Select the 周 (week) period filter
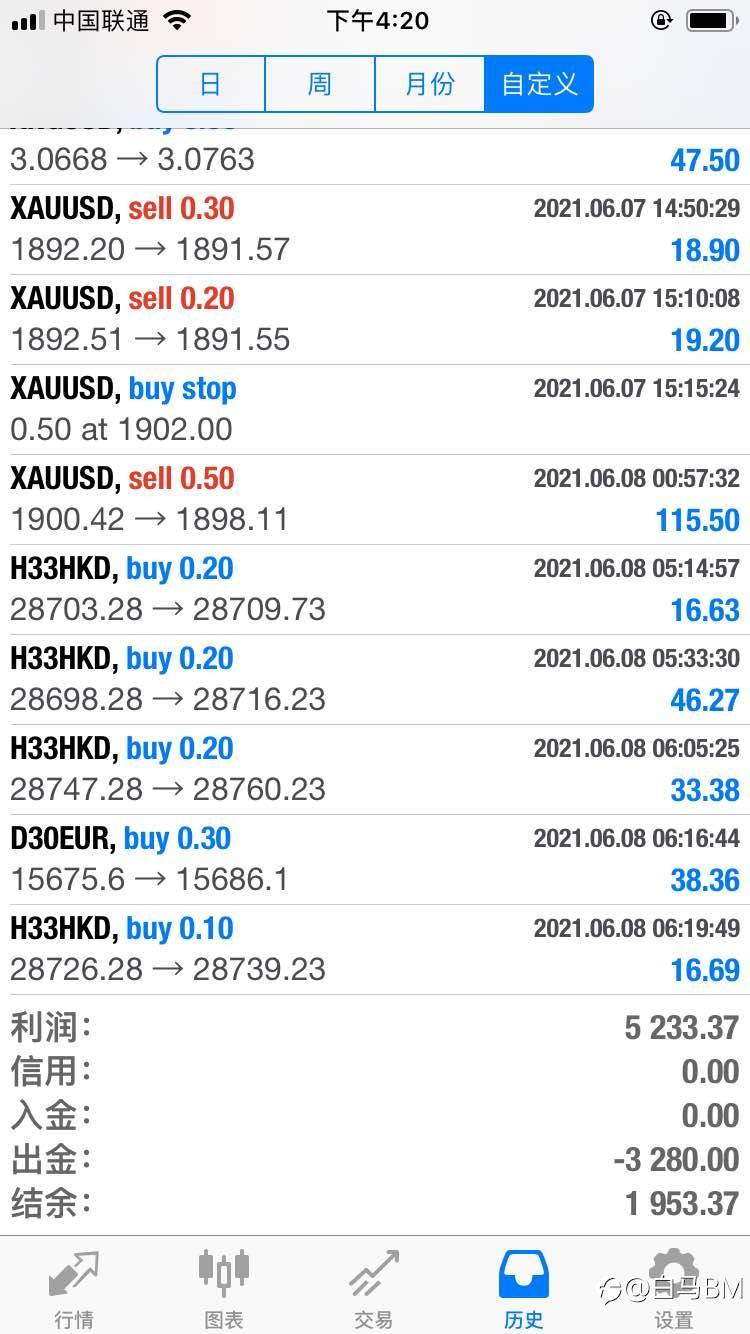Screen dimensions: 750x1334 click(320, 84)
